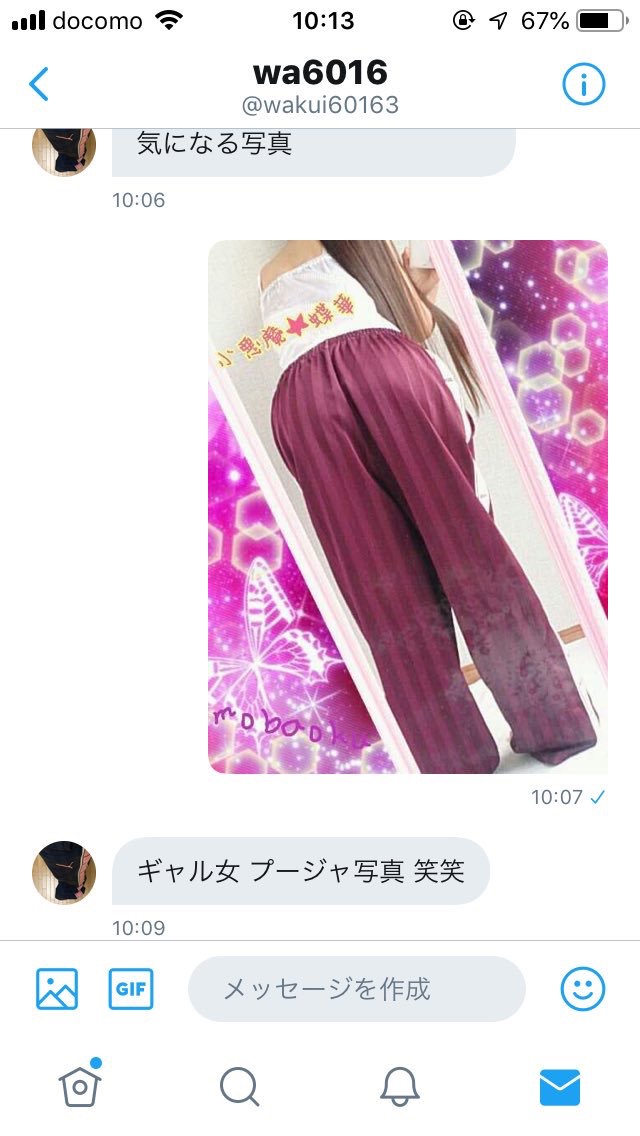Switch to the Search tab
Image resolution: width=640 pixels, height=1136 pixels.
239,1086
